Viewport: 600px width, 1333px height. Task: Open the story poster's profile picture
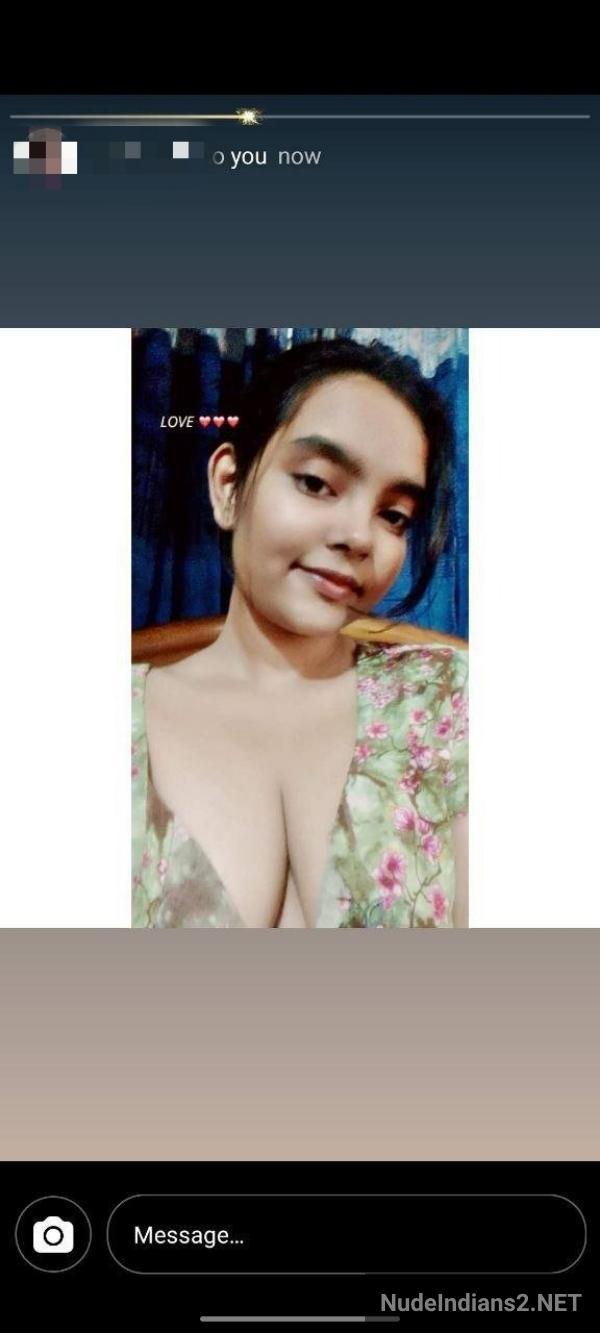pos(45,155)
